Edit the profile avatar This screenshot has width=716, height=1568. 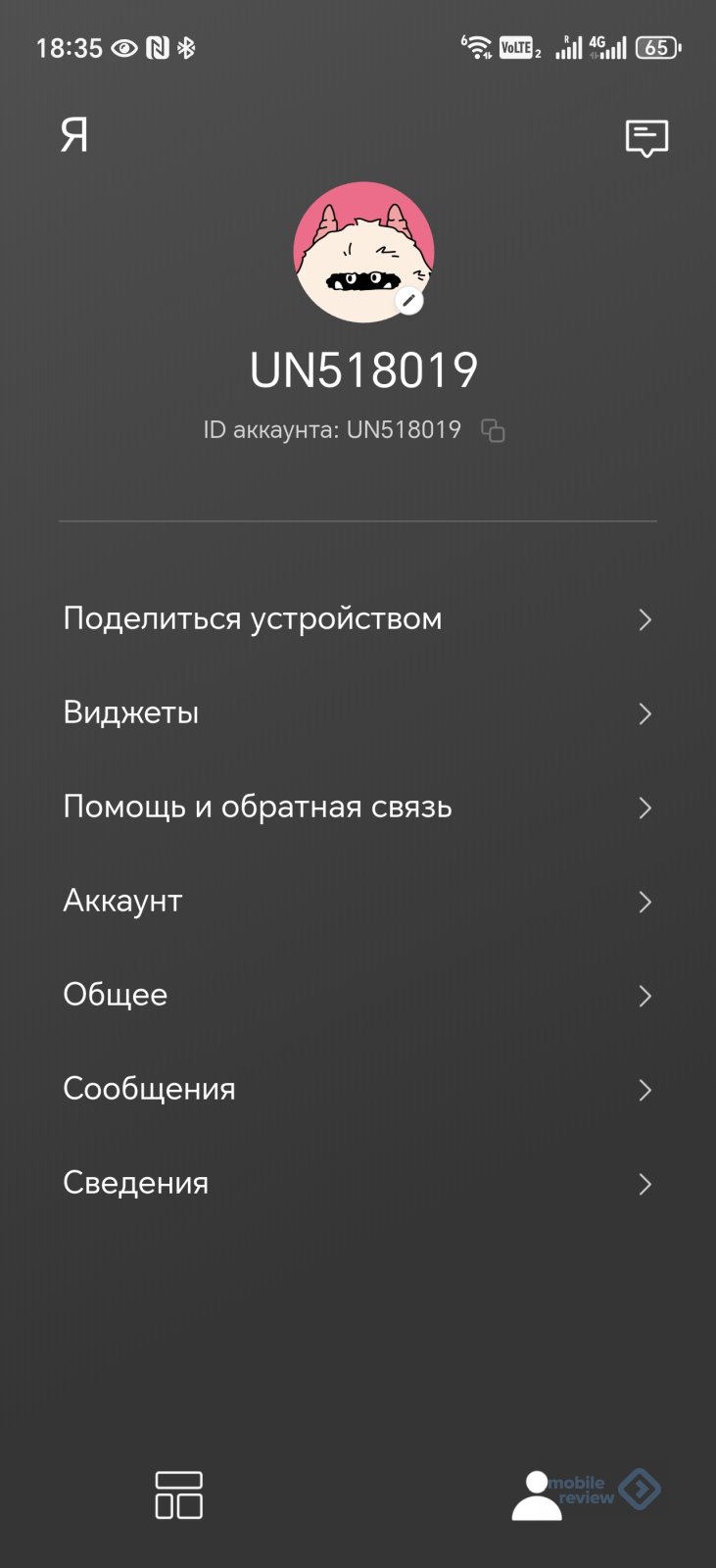pos(409,301)
